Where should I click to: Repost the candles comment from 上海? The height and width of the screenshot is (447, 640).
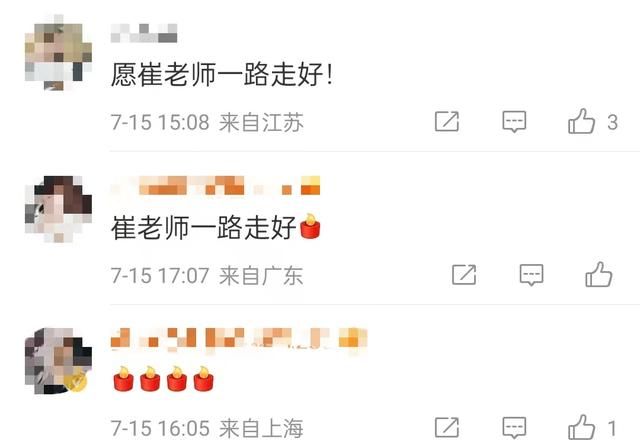(447, 427)
